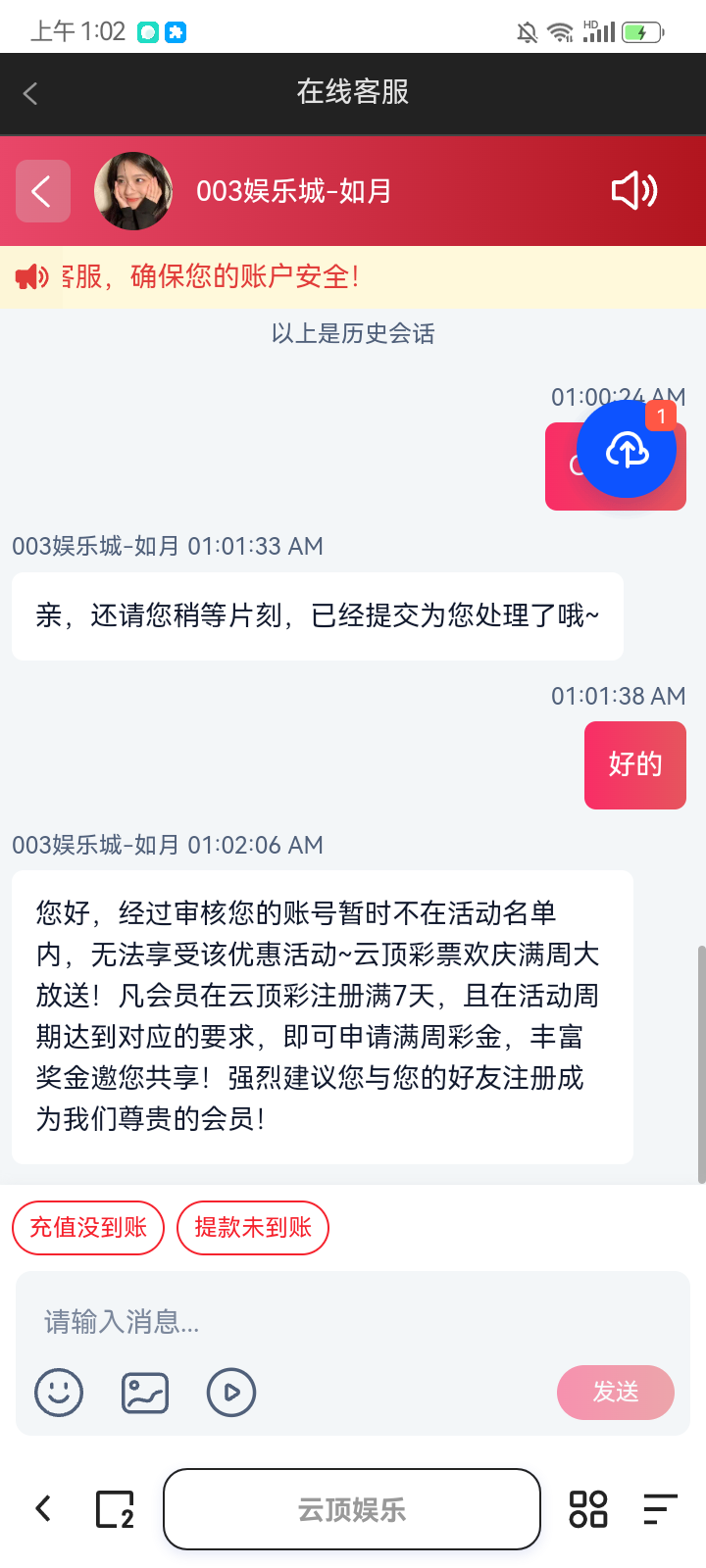Select the image attachment icon
The height and width of the screenshot is (1568, 706).
point(144,1392)
